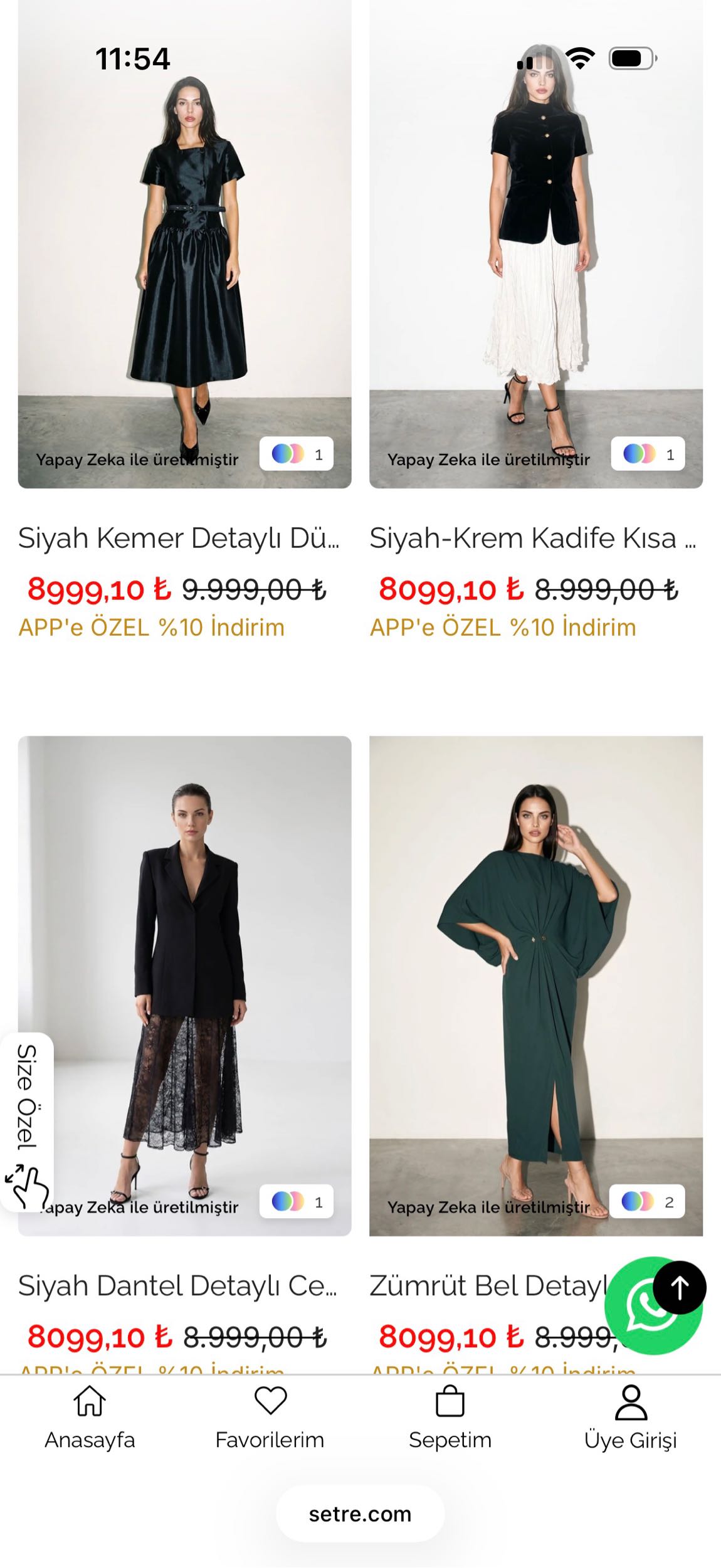Screen dimensions: 721x1568
Task: Tap the color options badge on Zümrüt dress
Action: pos(646,1202)
